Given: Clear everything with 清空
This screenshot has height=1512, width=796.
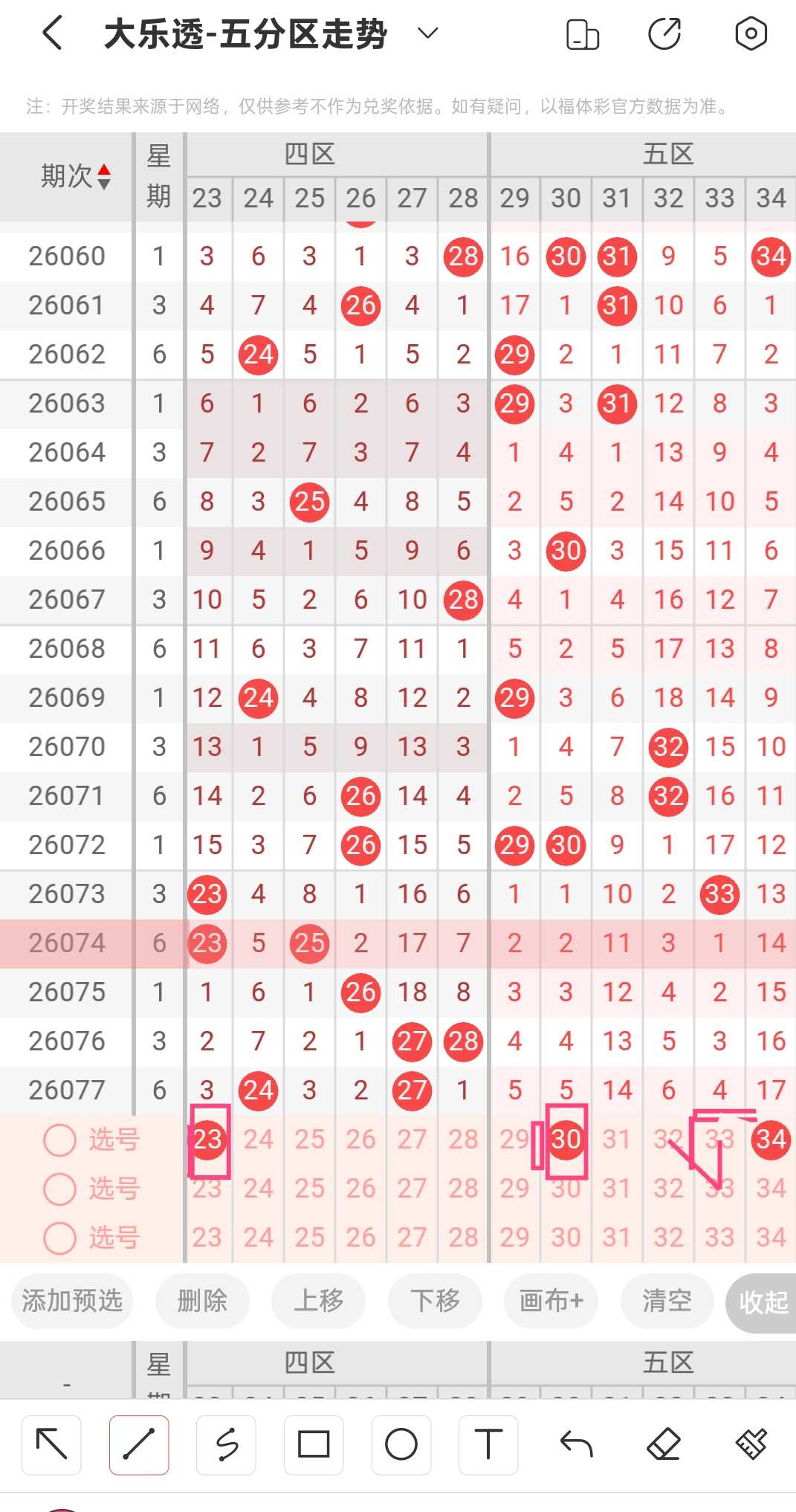Looking at the screenshot, I should coord(667,1301).
